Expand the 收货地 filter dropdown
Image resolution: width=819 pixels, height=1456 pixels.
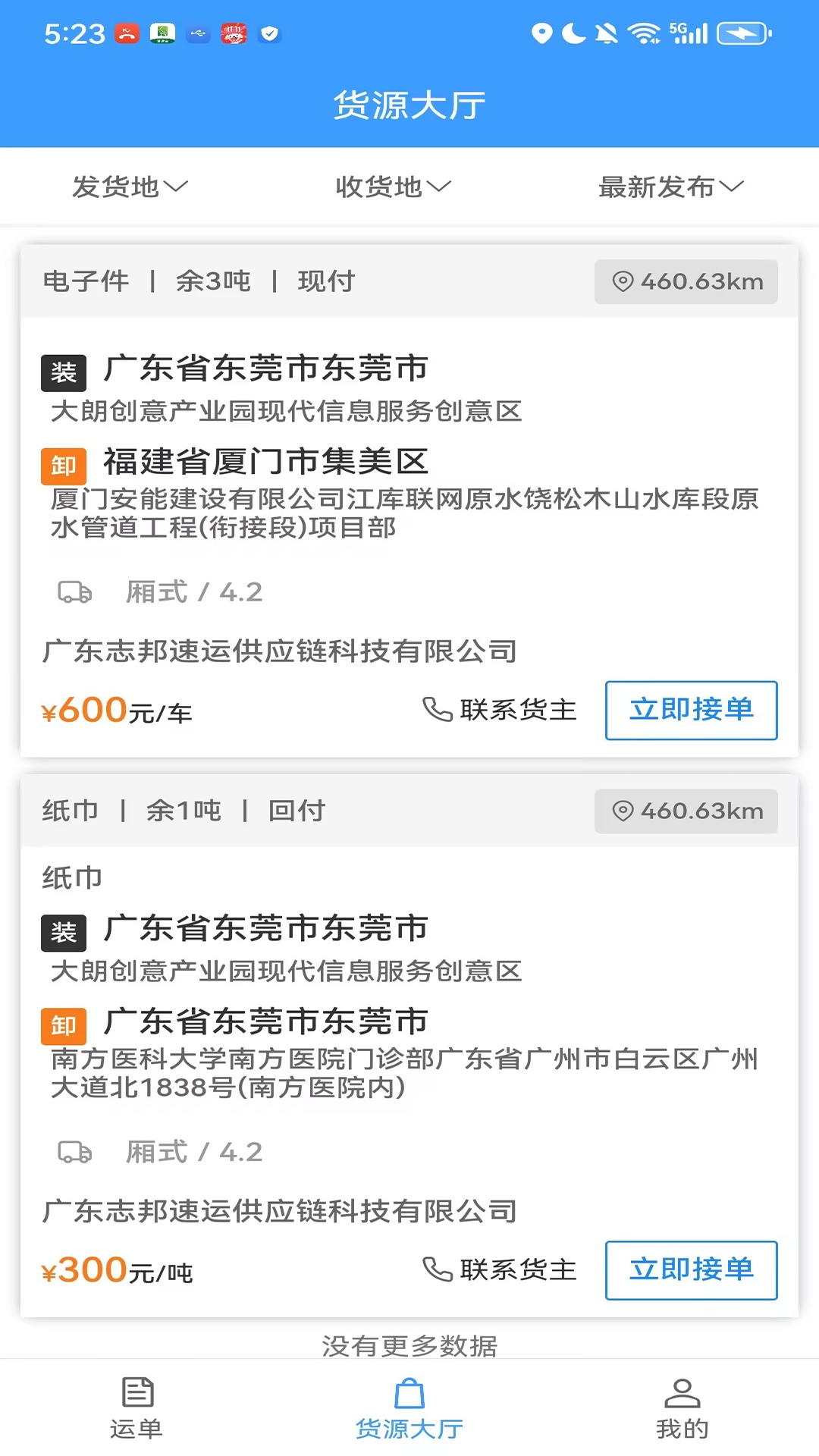[393, 187]
